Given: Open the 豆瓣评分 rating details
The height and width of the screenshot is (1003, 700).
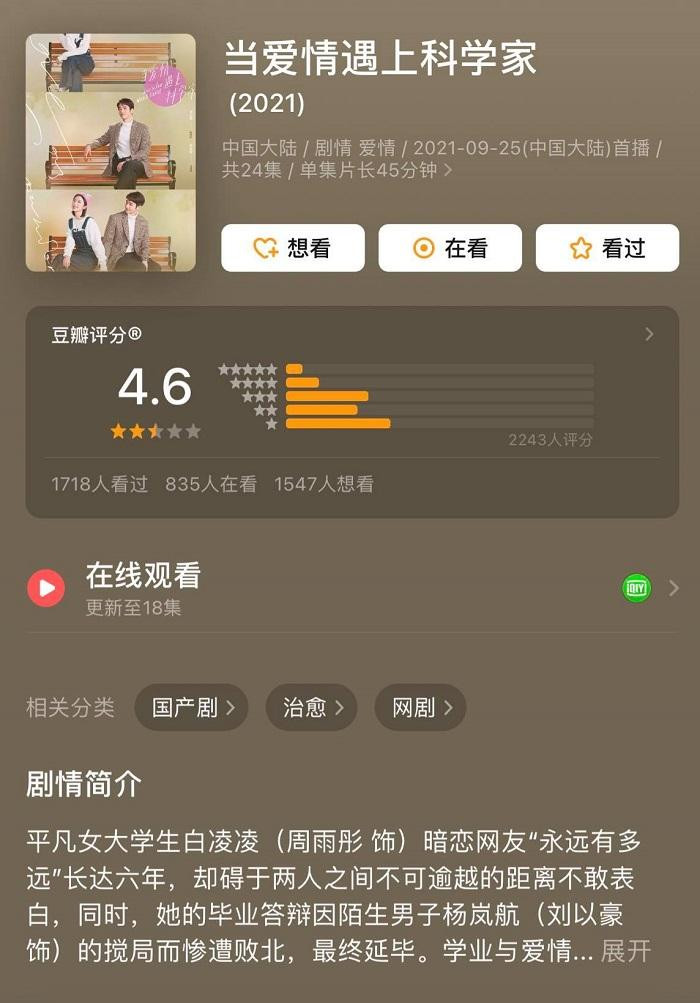Looking at the screenshot, I should click(648, 334).
